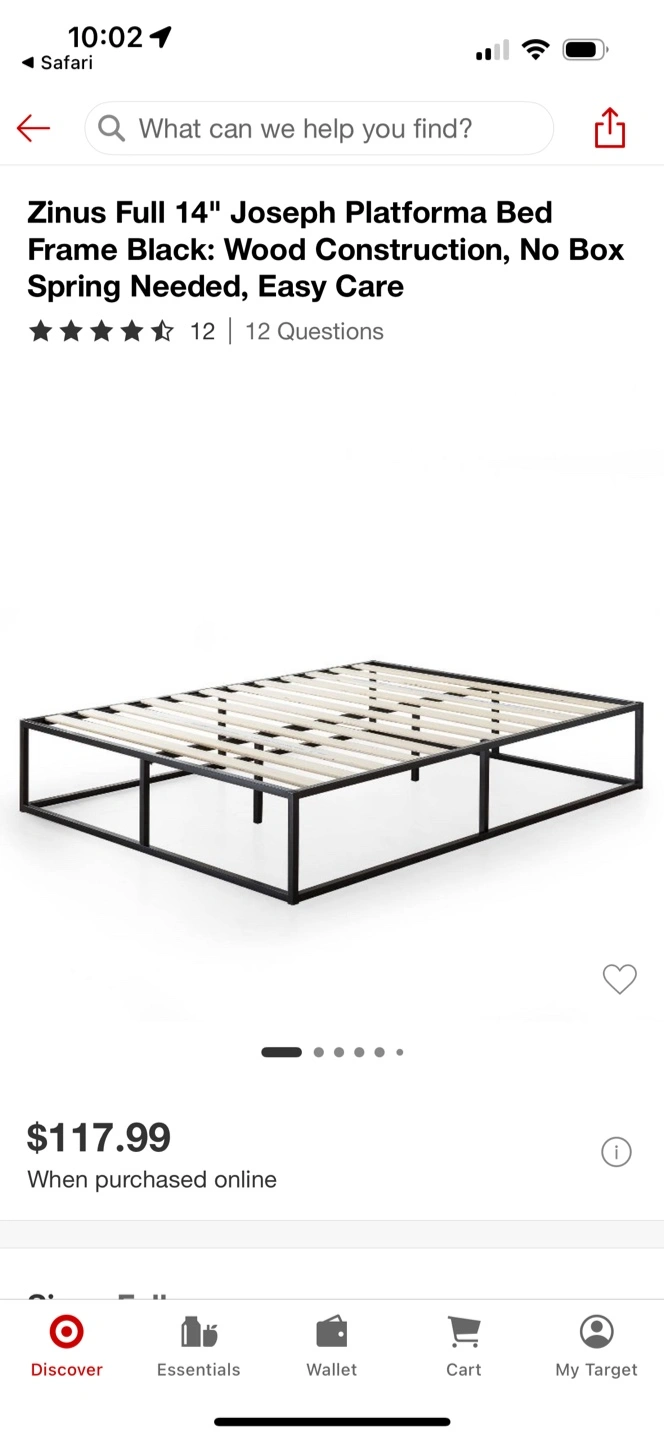Open the 12 star ratings reviews
The width and height of the screenshot is (664, 1440).
point(121,331)
